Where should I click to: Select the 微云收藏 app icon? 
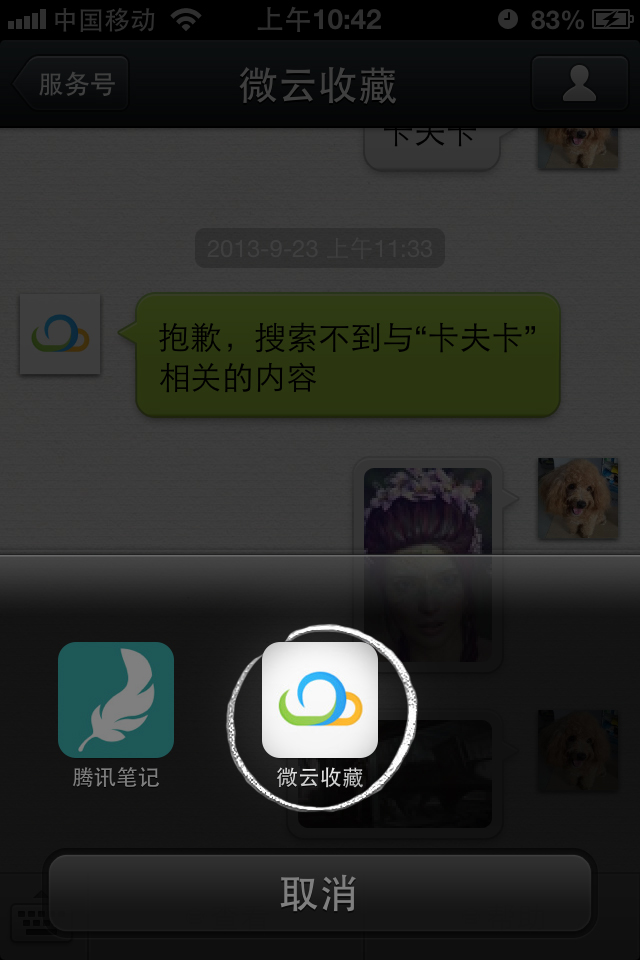click(320, 699)
